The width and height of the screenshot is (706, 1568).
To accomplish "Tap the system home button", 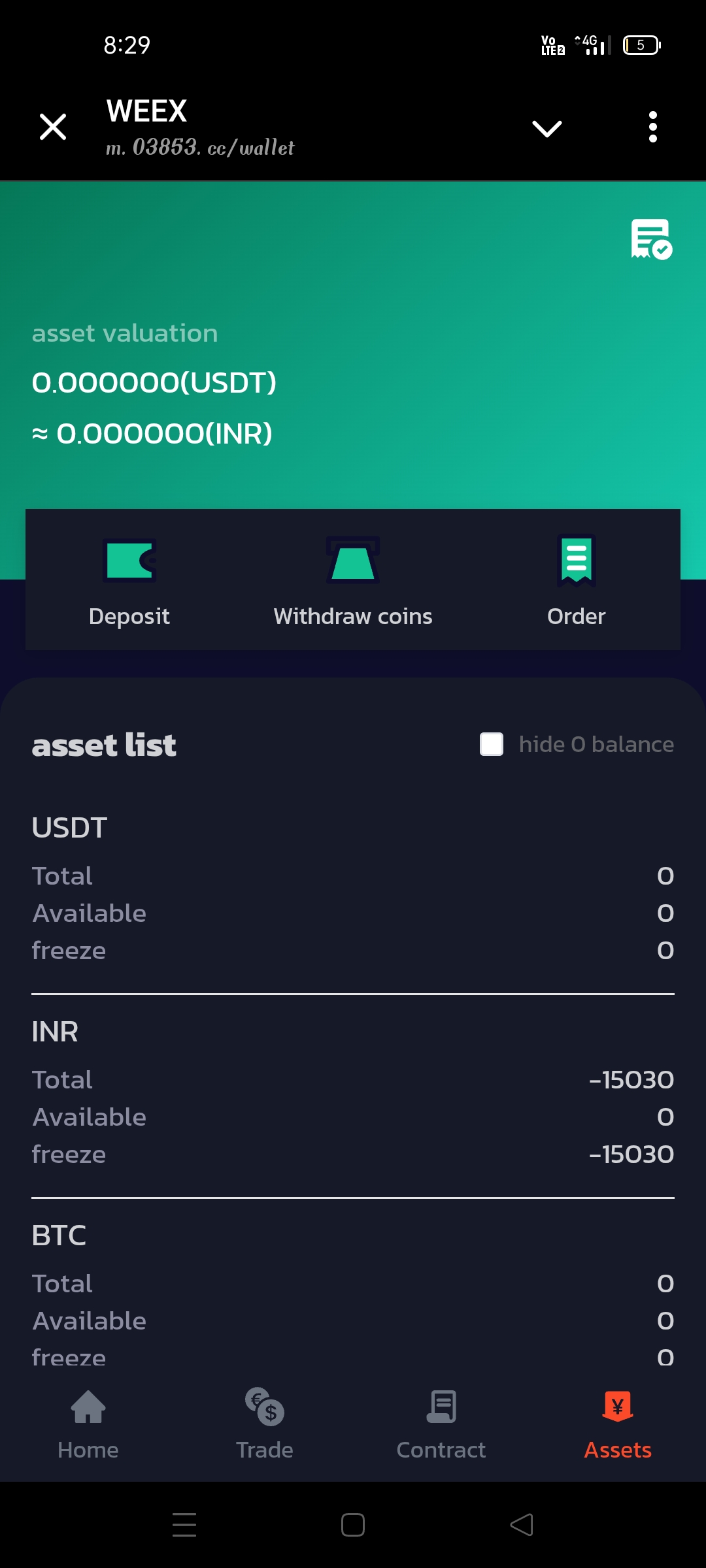I will pos(353,1526).
